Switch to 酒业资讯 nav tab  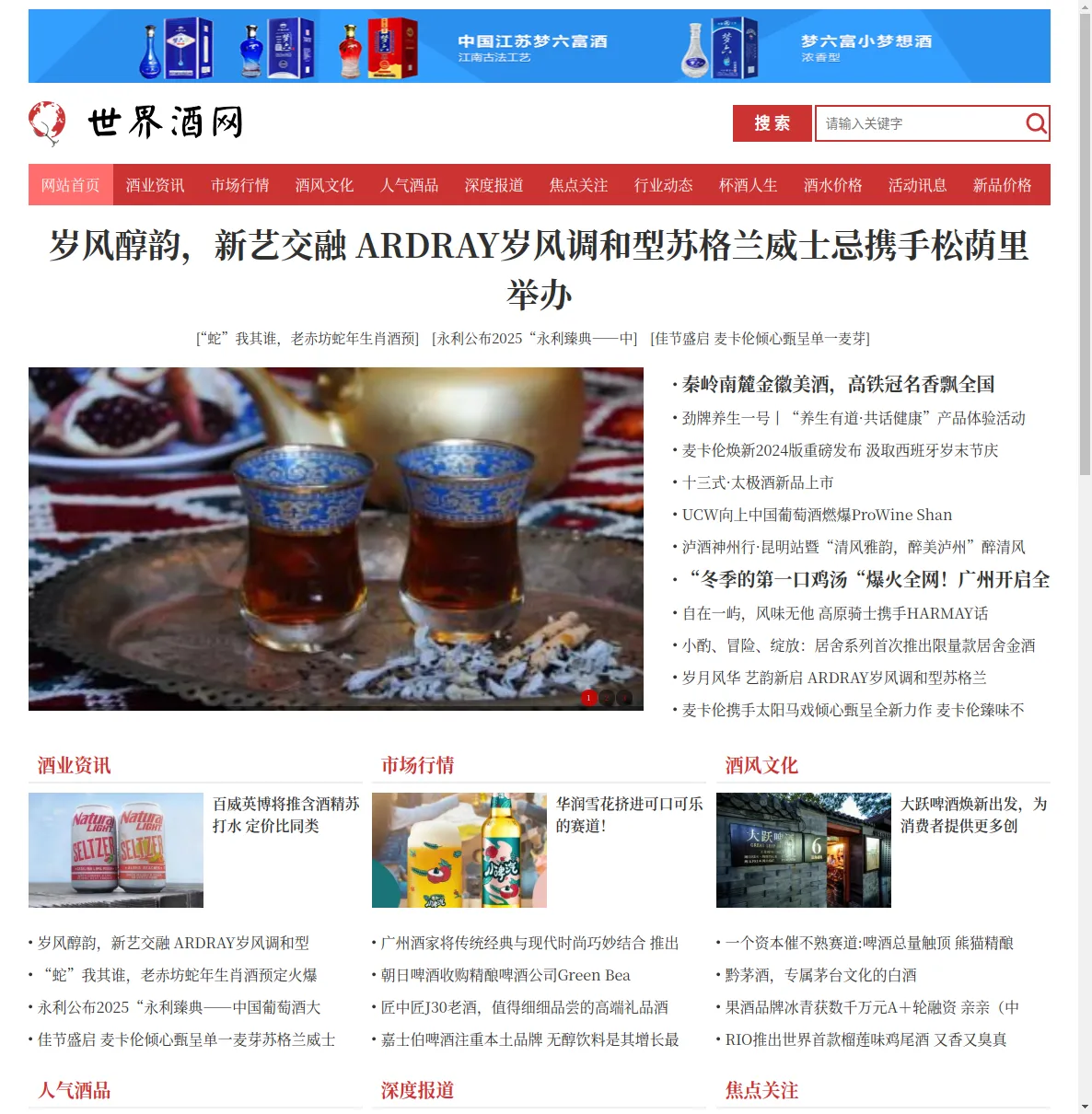(x=156, y=185)
